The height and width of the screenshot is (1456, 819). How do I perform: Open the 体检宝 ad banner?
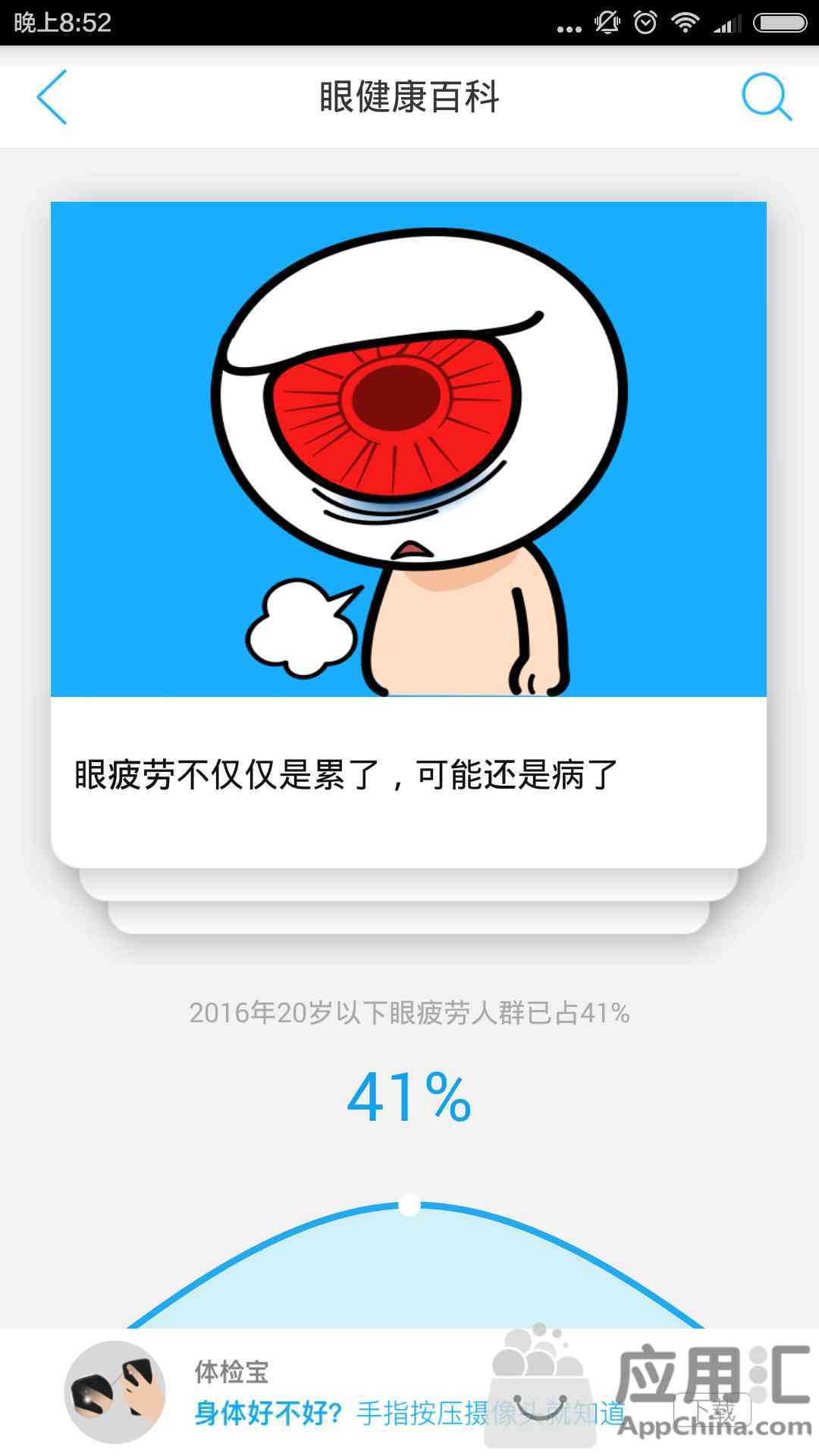point(409,1392)
